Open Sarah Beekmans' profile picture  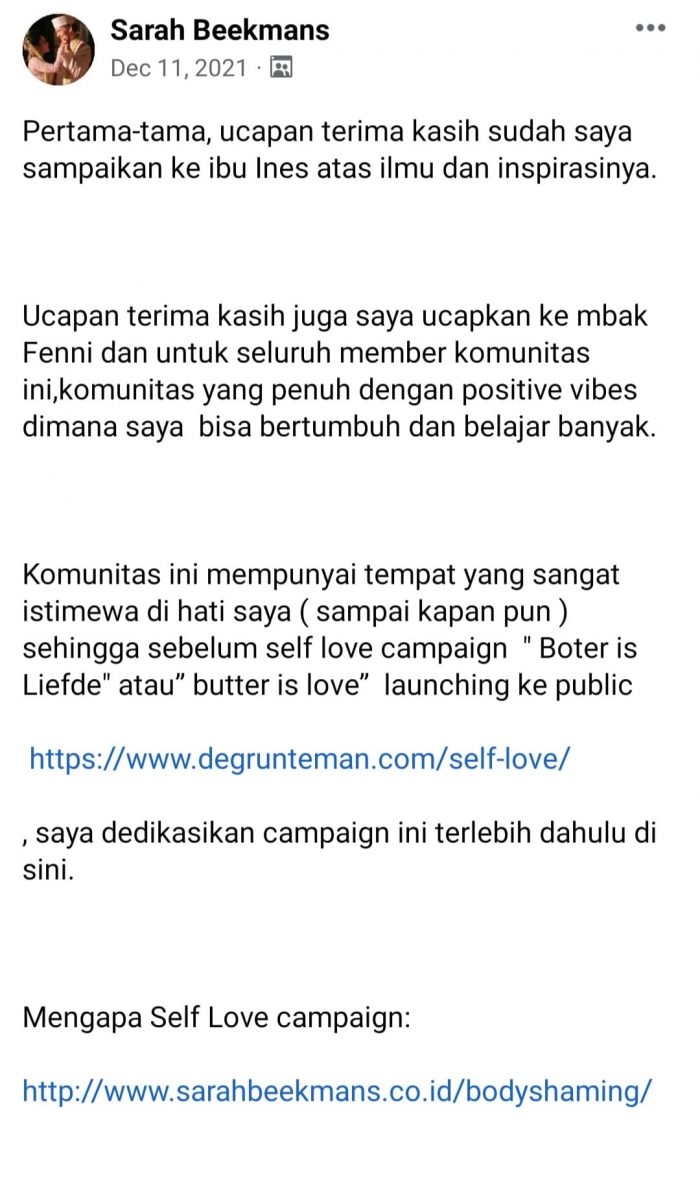coord(59,49)
